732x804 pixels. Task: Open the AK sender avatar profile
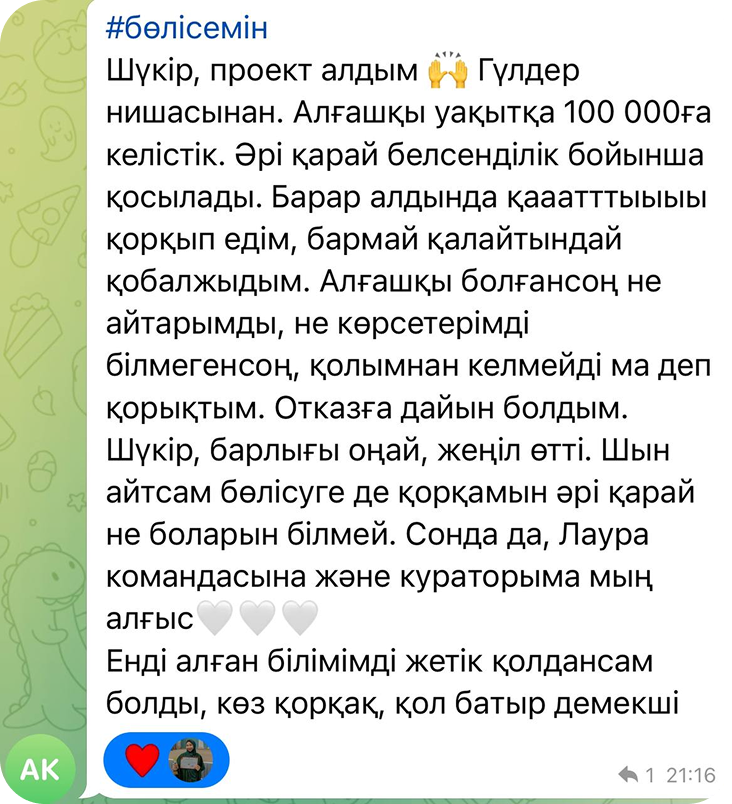[40, 768]
